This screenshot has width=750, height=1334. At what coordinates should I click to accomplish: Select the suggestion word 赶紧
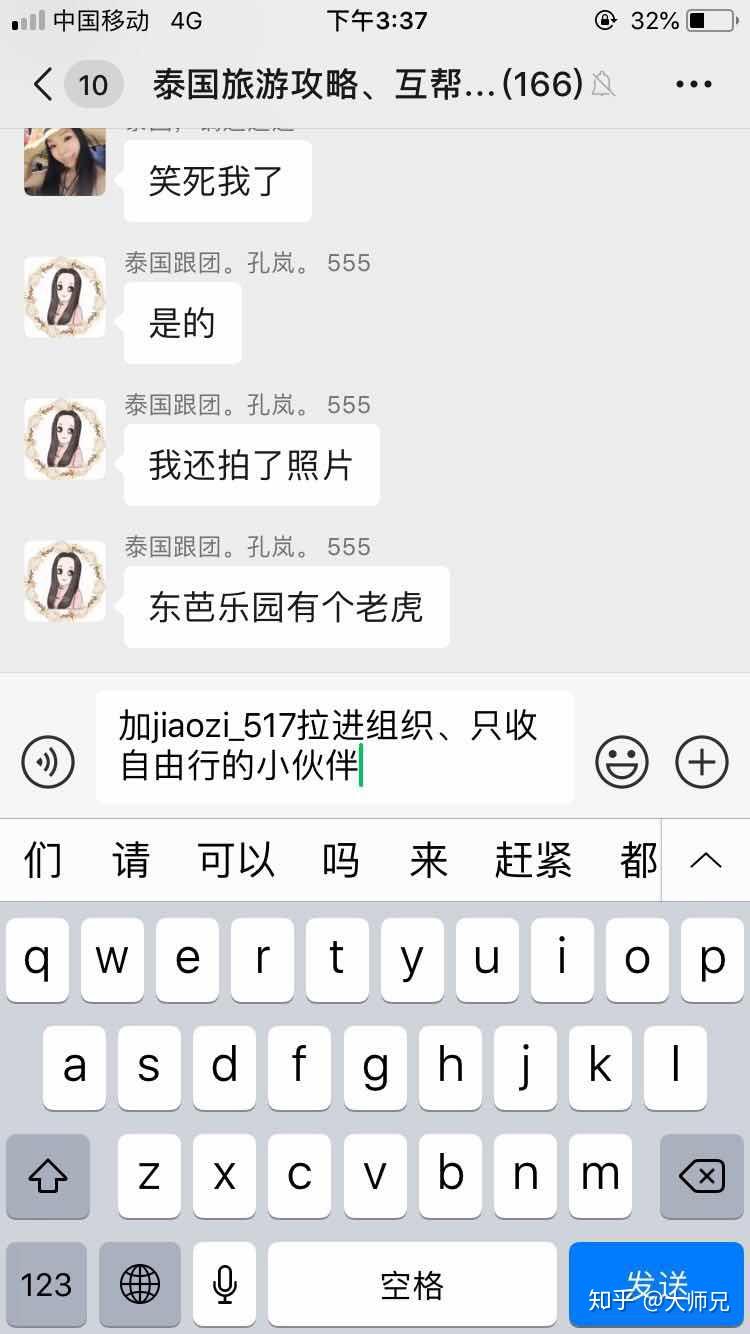[x=530, y=860]
